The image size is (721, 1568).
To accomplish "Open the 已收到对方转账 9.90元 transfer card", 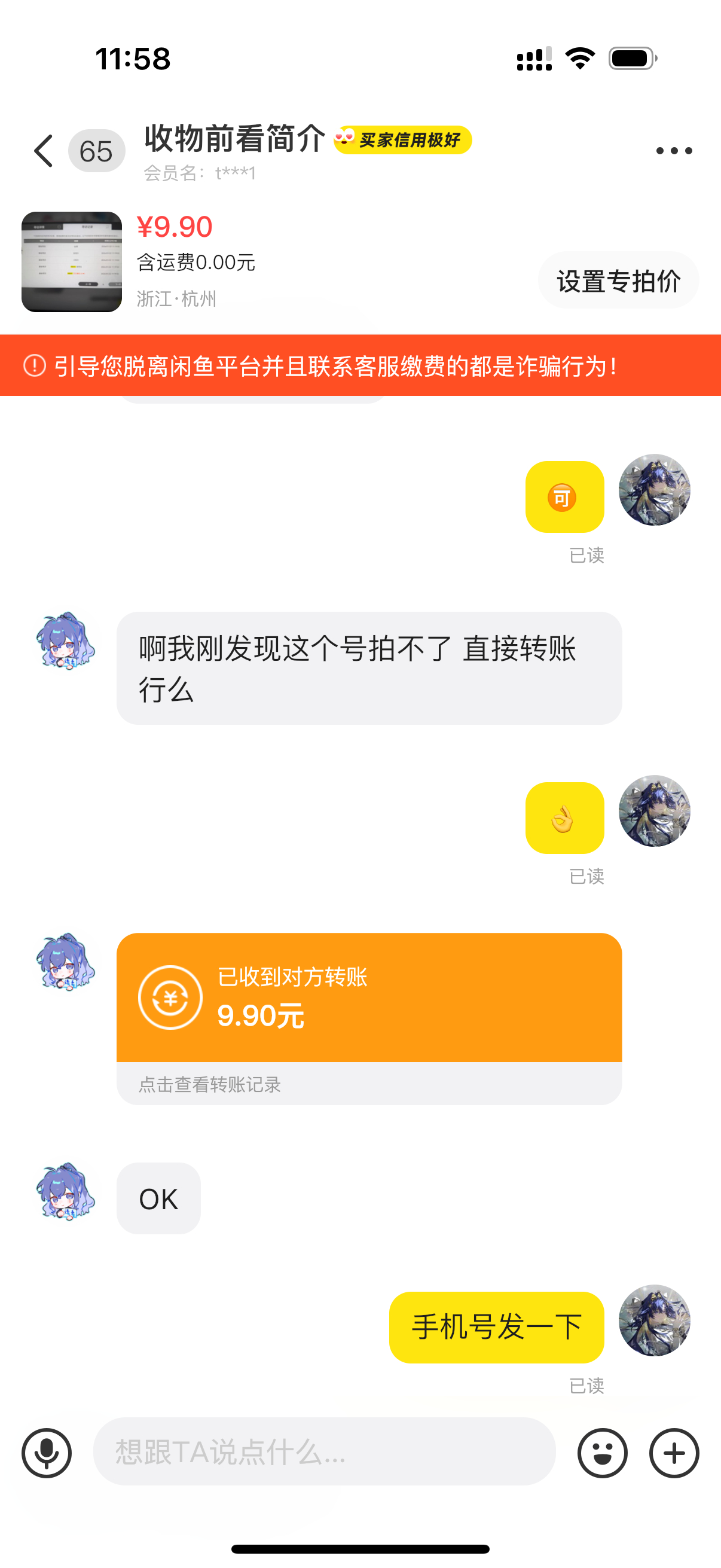I will pos(369,997).
